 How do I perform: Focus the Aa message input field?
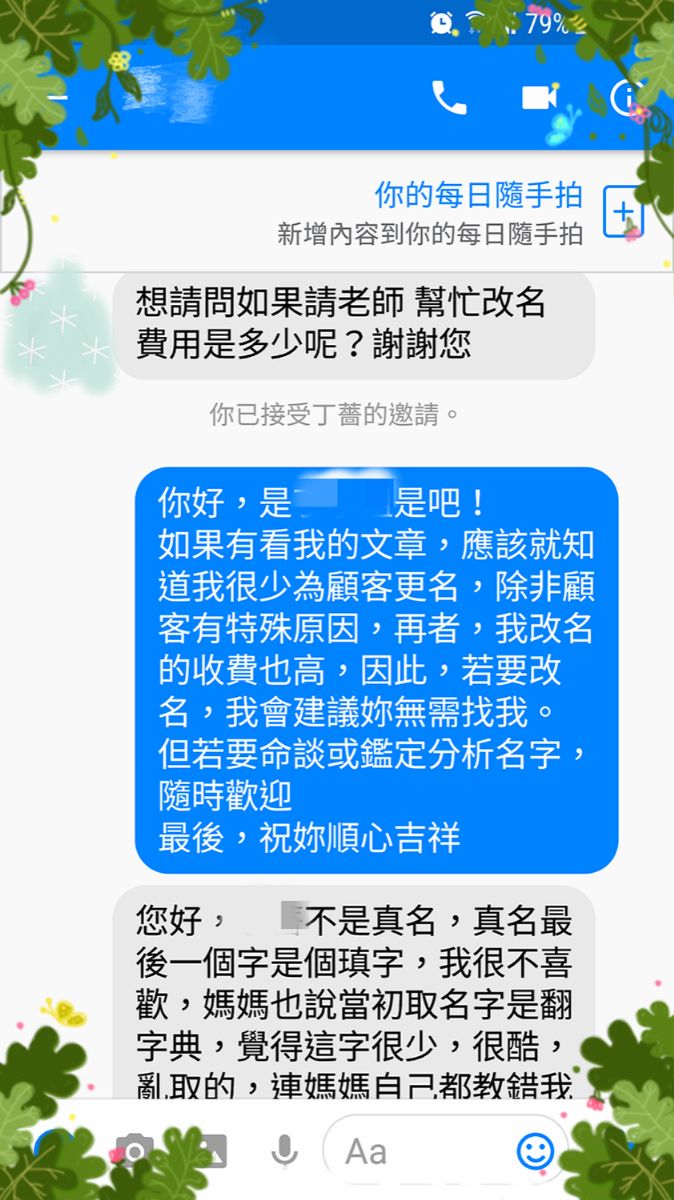(420, 1152)
